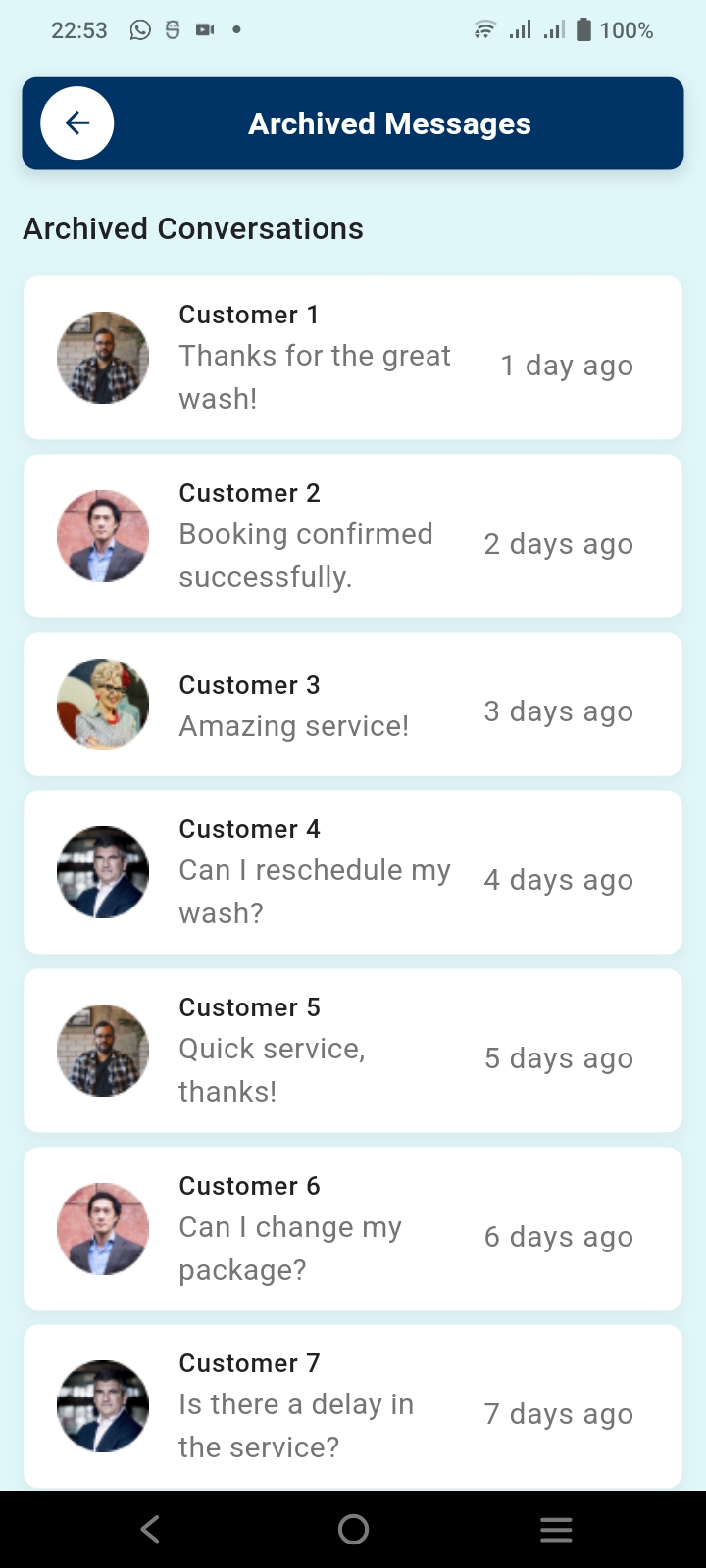Tap the cellular signal icon
The image size is (706, 1568).
(x=520, y=30)
